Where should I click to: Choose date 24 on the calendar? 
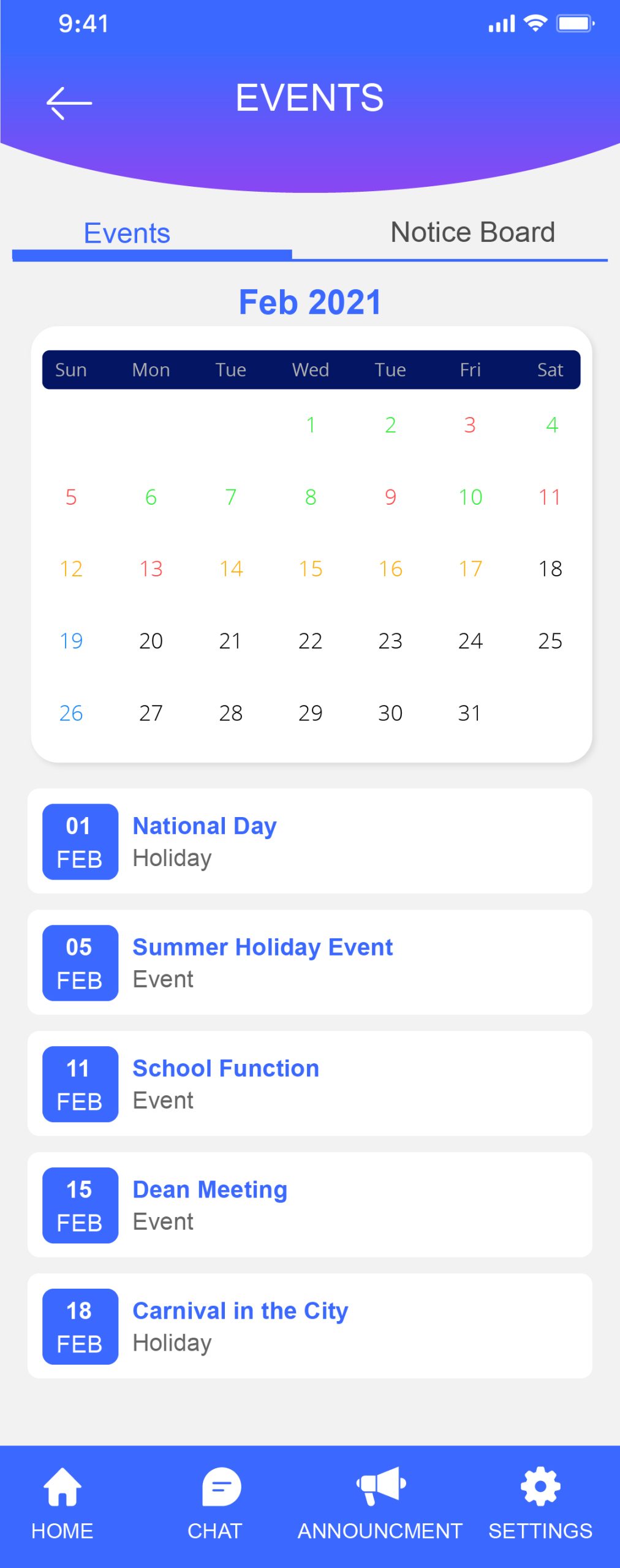coord(470,641)
